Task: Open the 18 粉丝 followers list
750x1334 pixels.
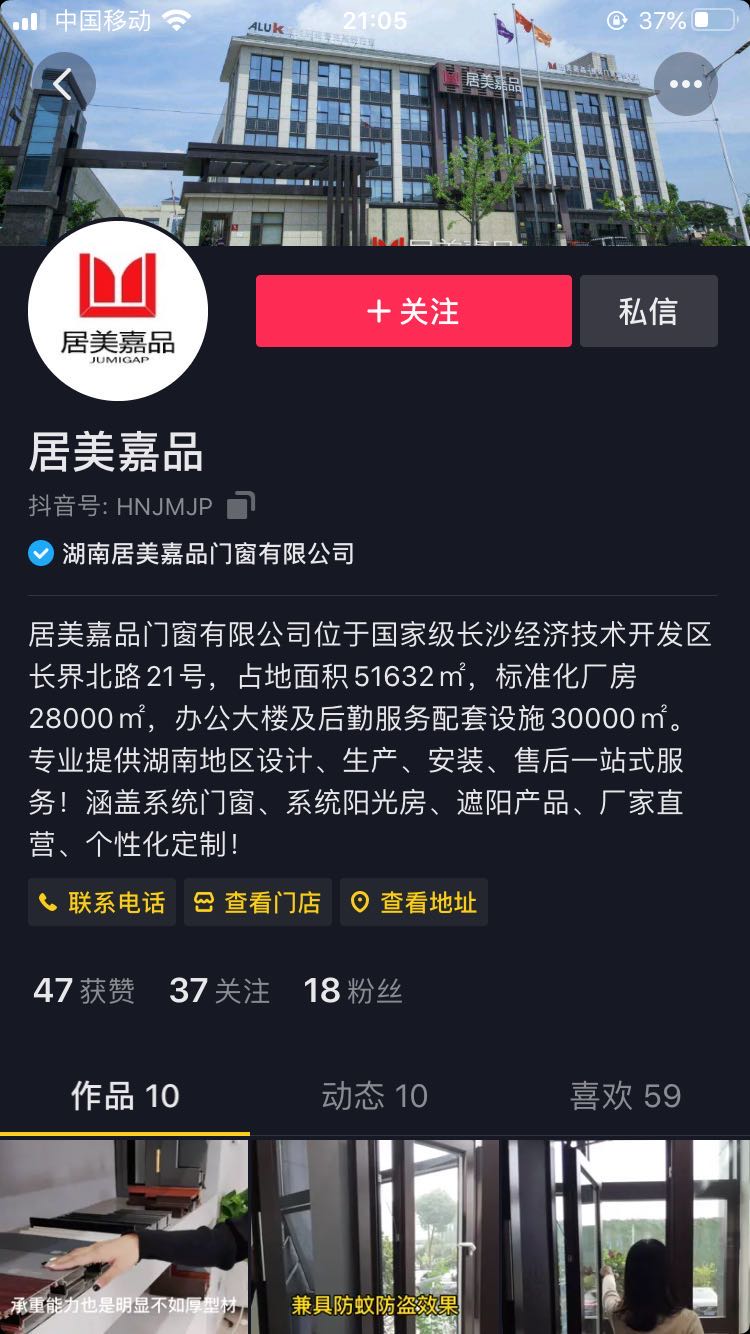Action: click(353, 991)
